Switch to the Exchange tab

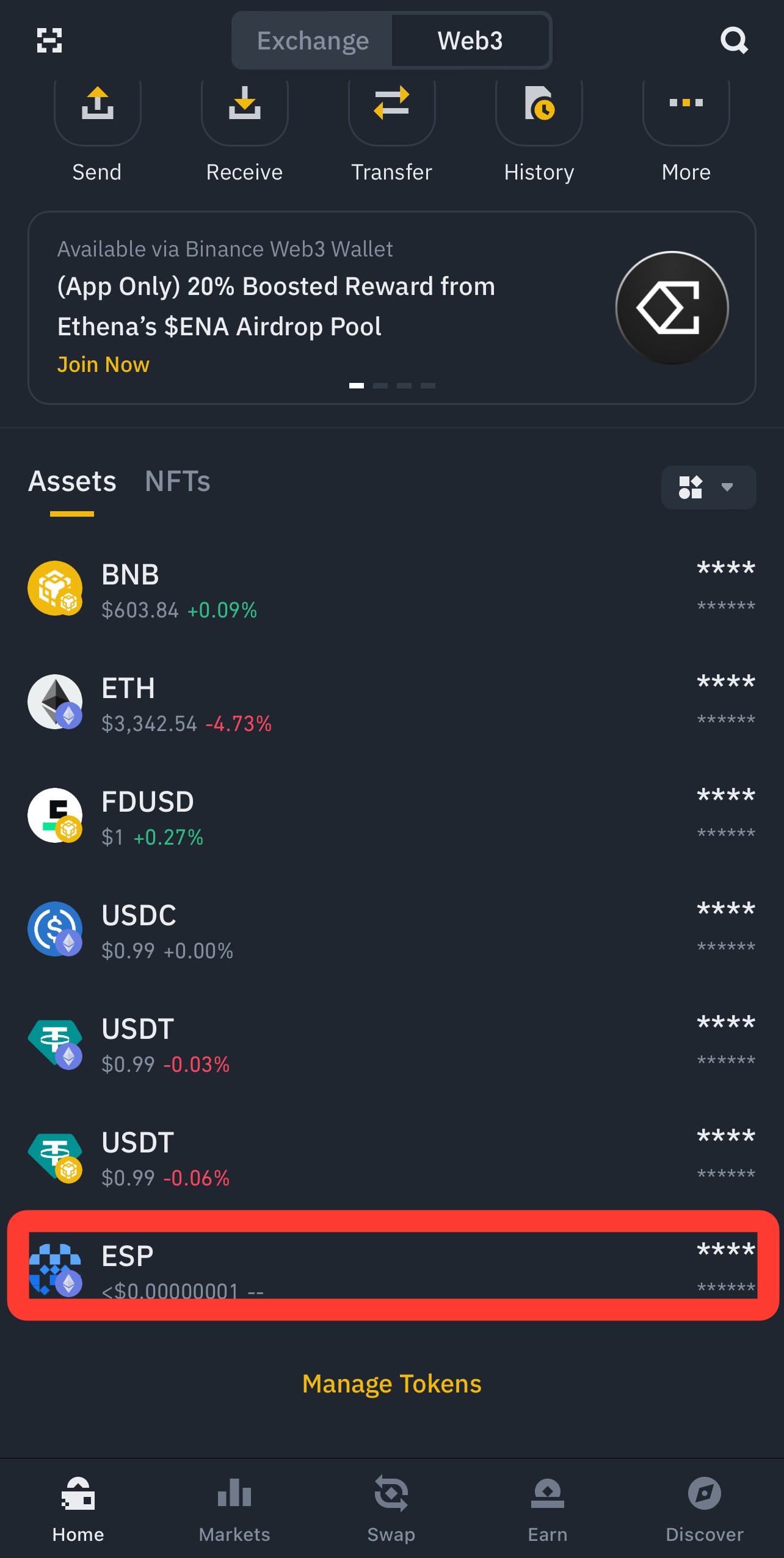coord(313,41)
